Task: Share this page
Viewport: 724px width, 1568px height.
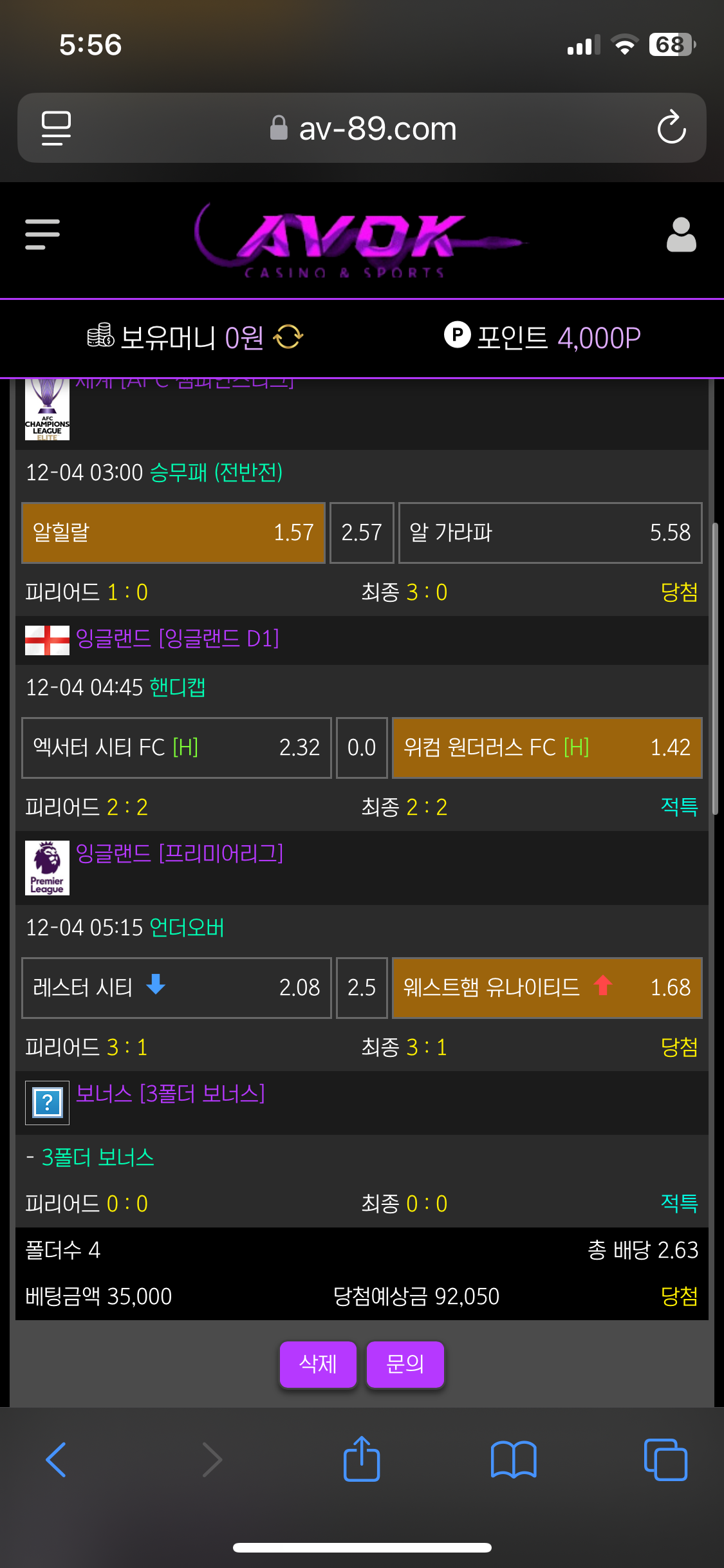Action: [x=362, y=1459]
